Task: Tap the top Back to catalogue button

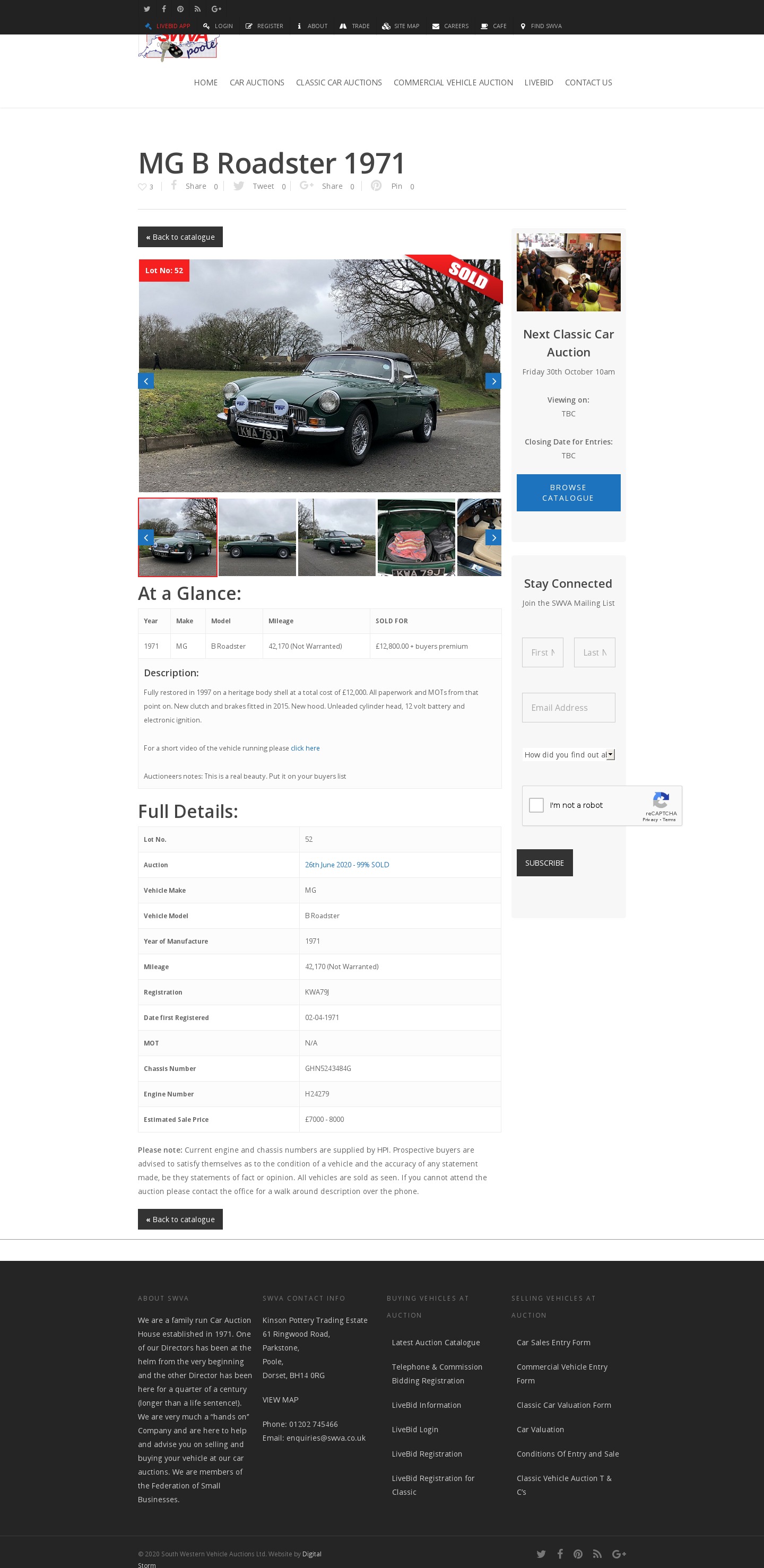Action: click(x=180, y=237)
